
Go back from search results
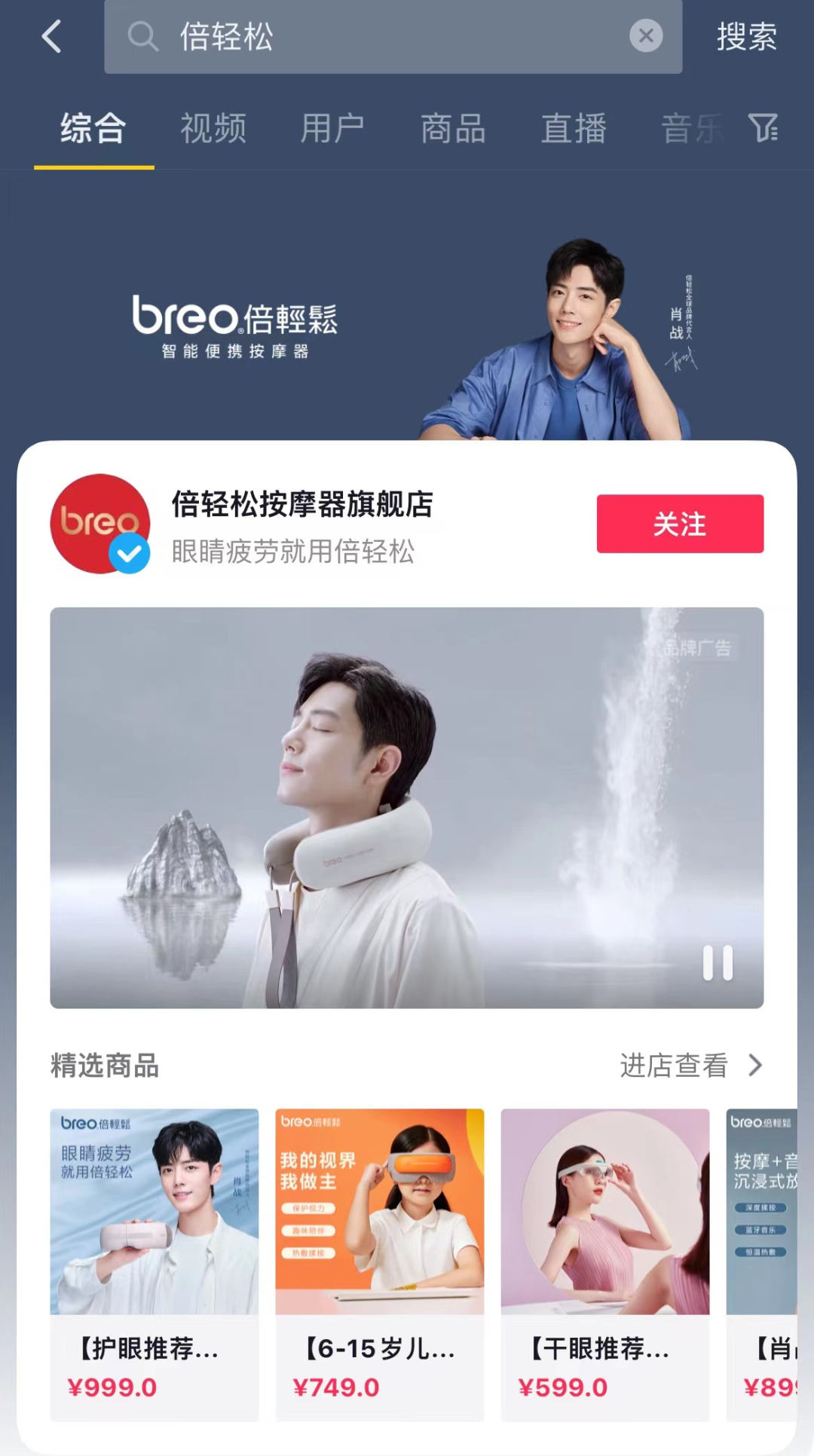51,36
